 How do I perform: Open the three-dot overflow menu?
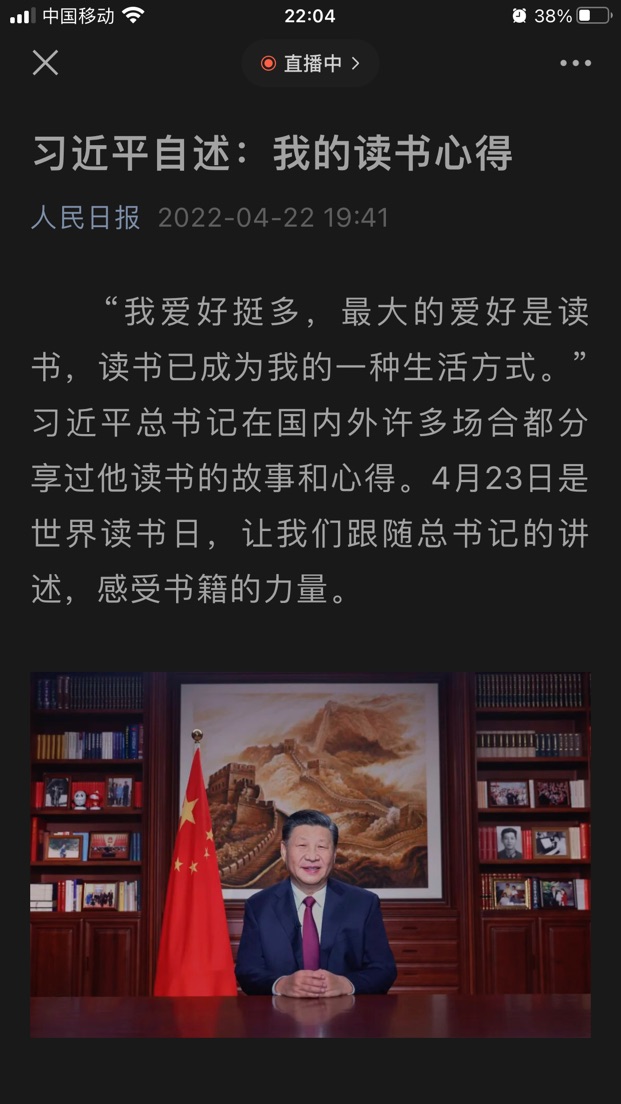(x=575, y=63)
